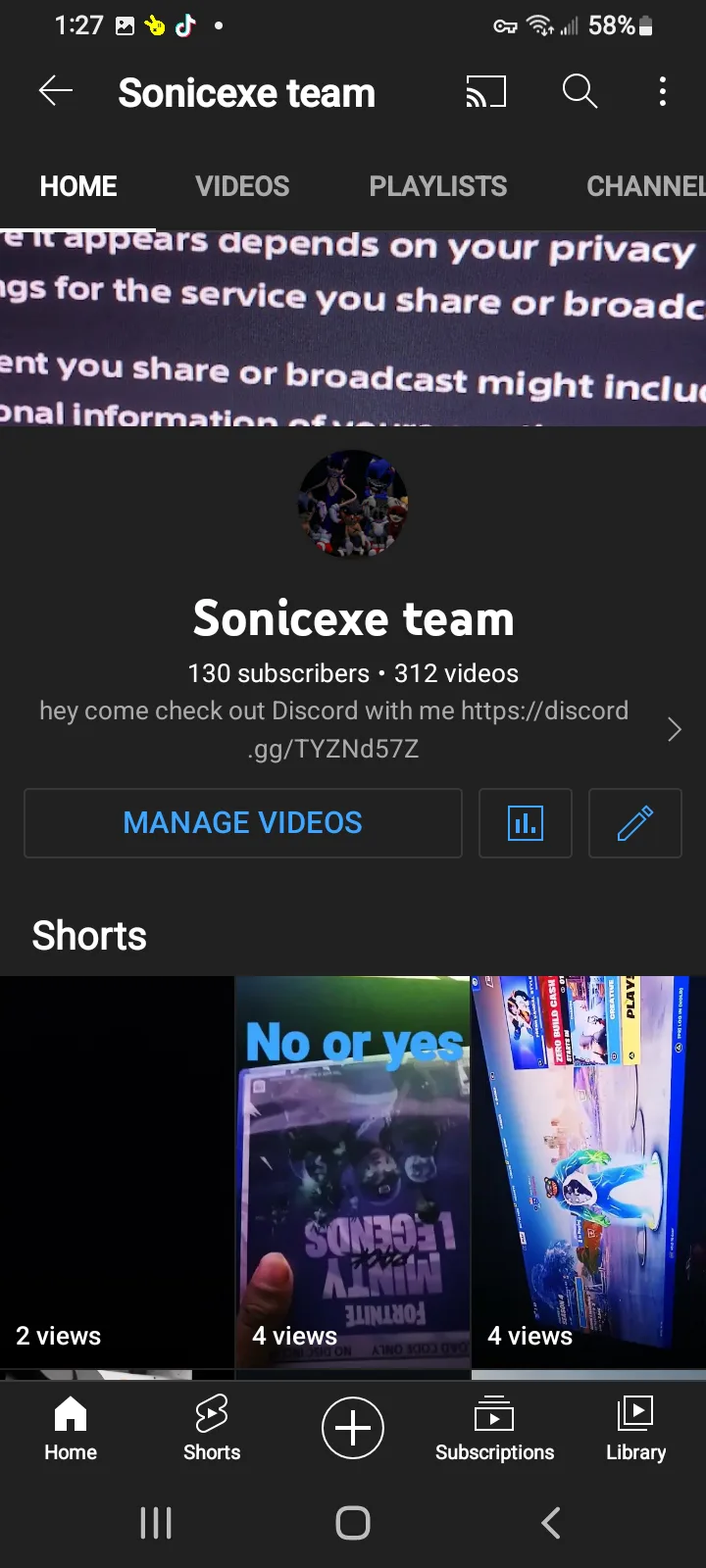
Task: Open the black Short with 2 views
Action: [x=117, y=1171]
